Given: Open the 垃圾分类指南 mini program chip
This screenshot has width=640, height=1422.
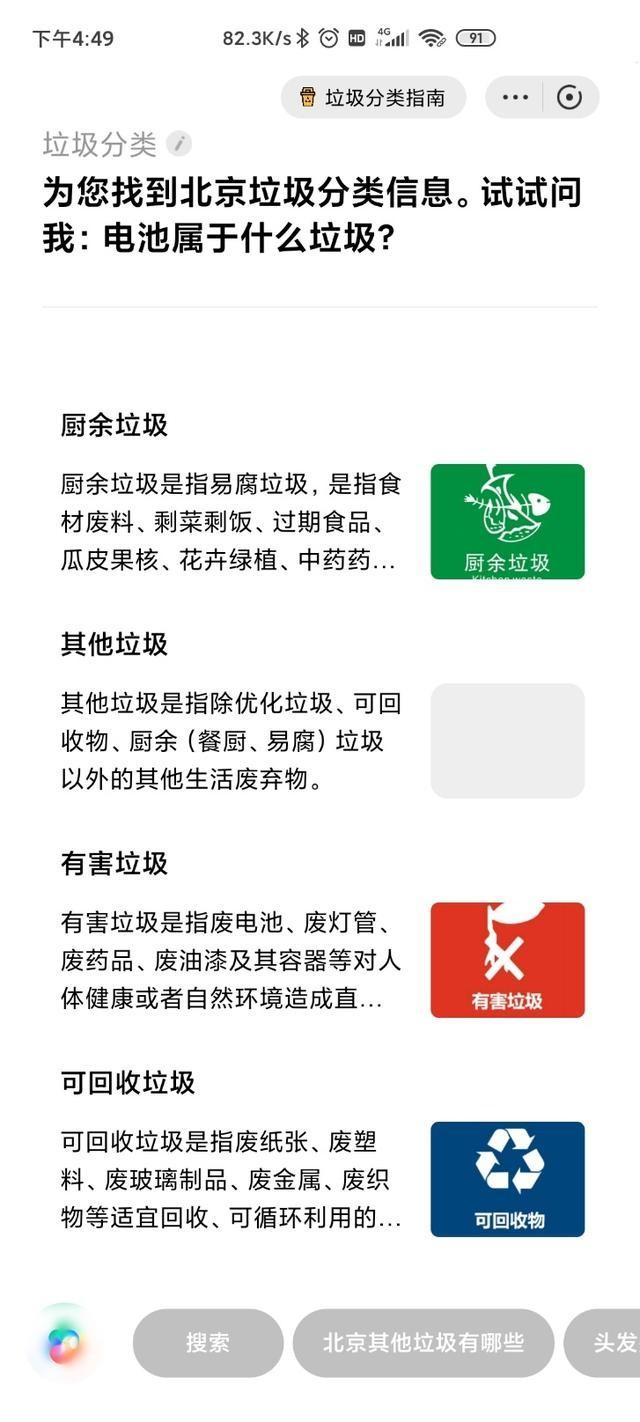Looking at the screenshot, I should pyautogui.click(x=373, y=97).
